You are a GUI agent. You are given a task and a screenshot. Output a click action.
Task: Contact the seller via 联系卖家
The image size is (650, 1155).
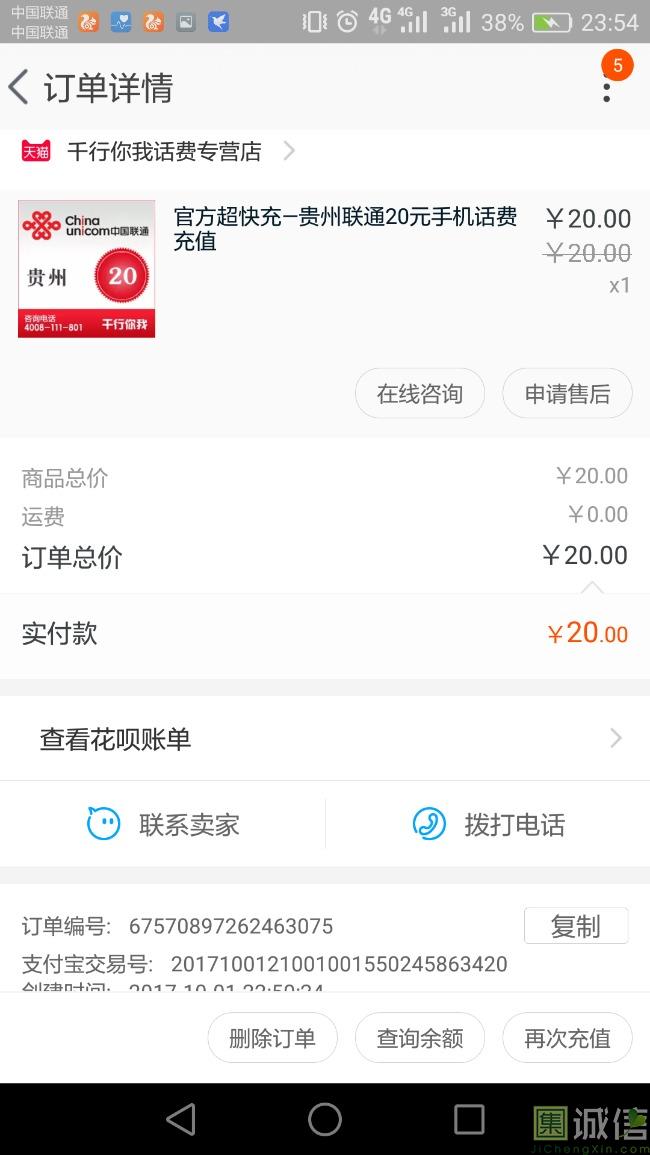pos(163,824)
